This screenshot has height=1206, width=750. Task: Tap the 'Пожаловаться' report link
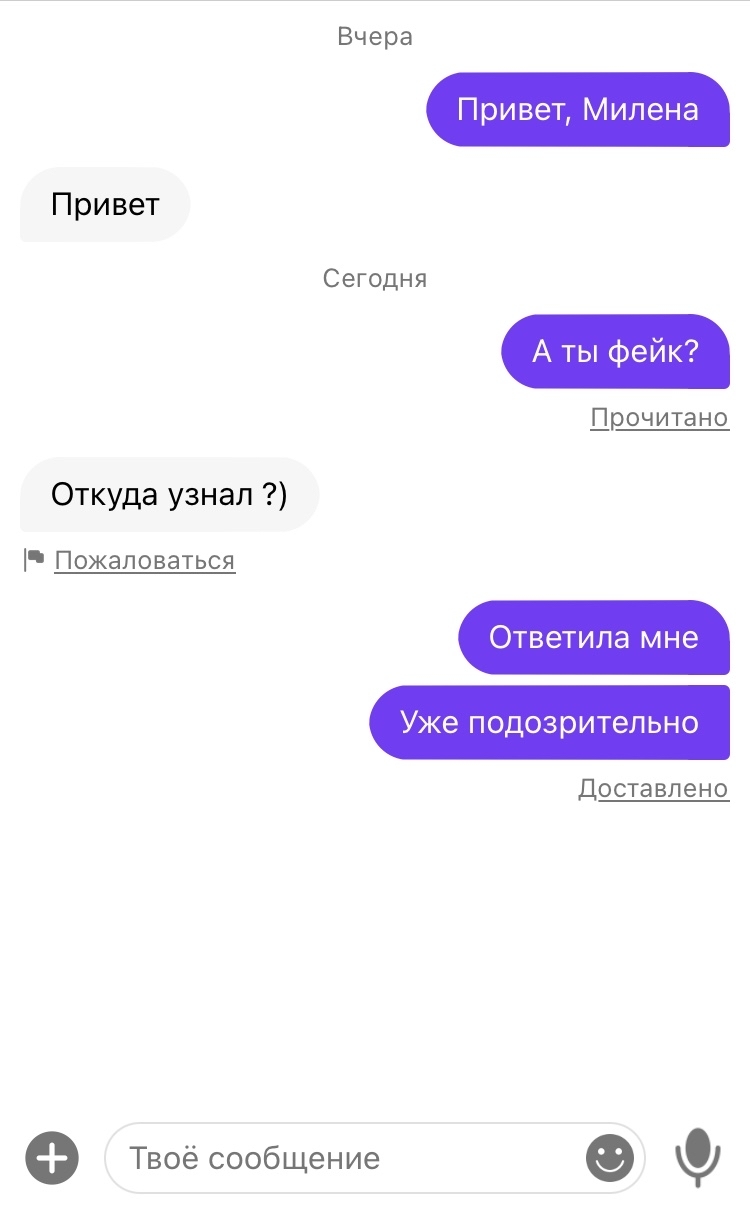[144, 561]
